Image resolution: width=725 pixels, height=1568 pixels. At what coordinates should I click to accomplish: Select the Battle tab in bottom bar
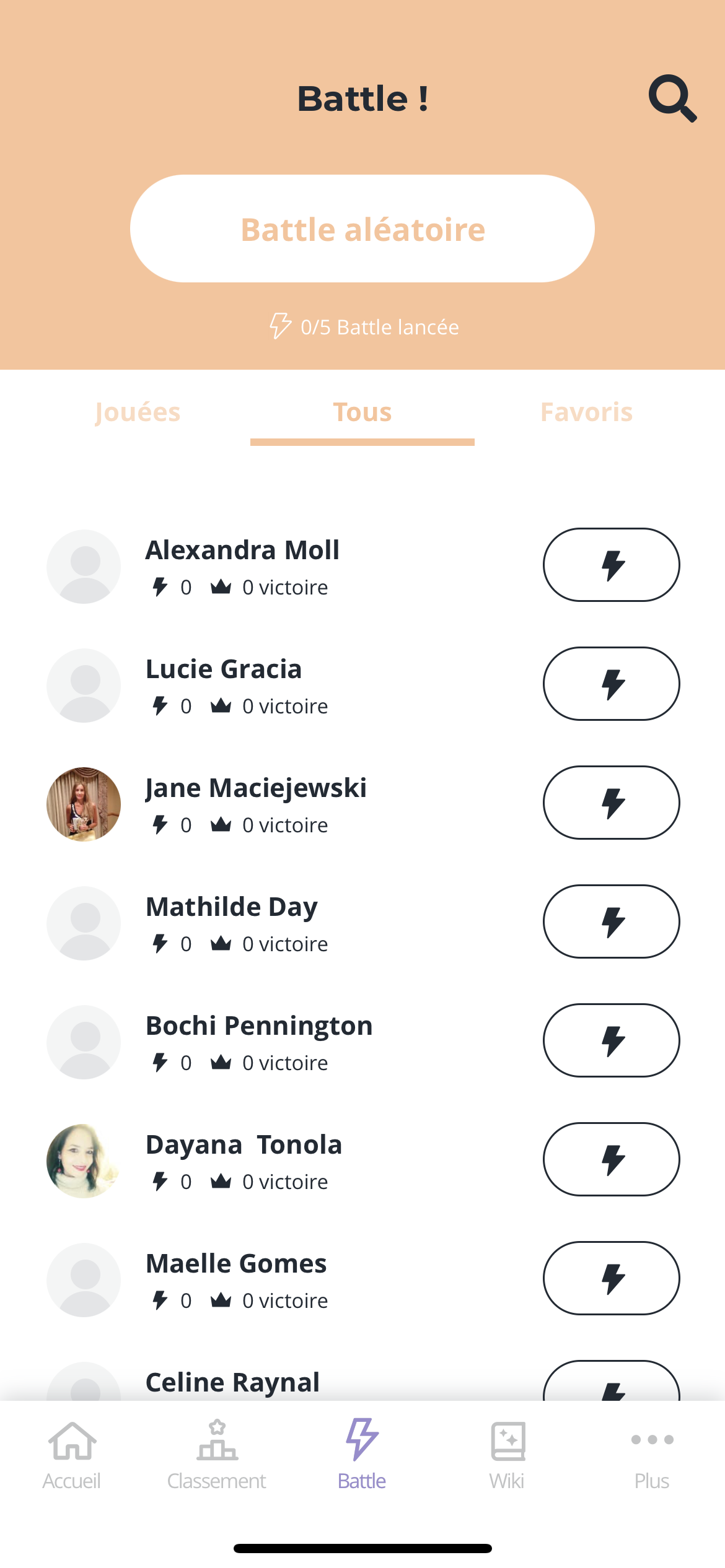[x=362, y=1454]
